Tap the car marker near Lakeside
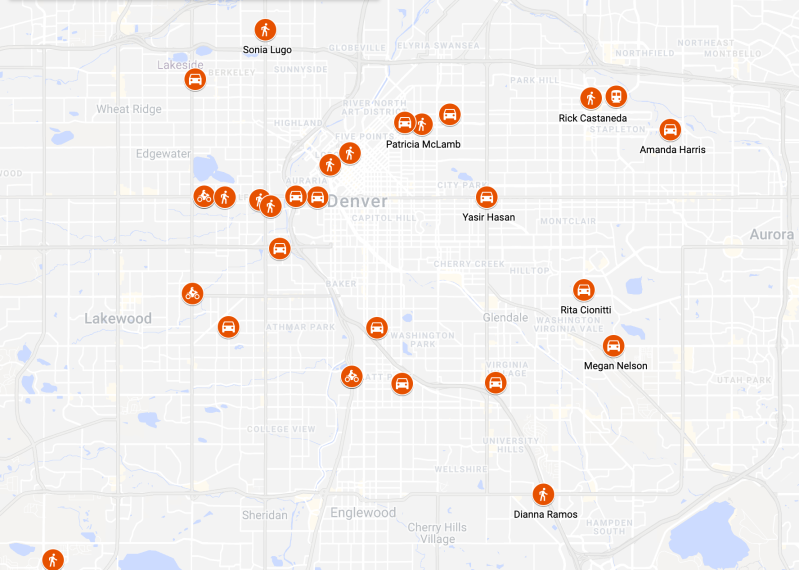Viewport: 799px width, 570px height. (x=195, y=80)
